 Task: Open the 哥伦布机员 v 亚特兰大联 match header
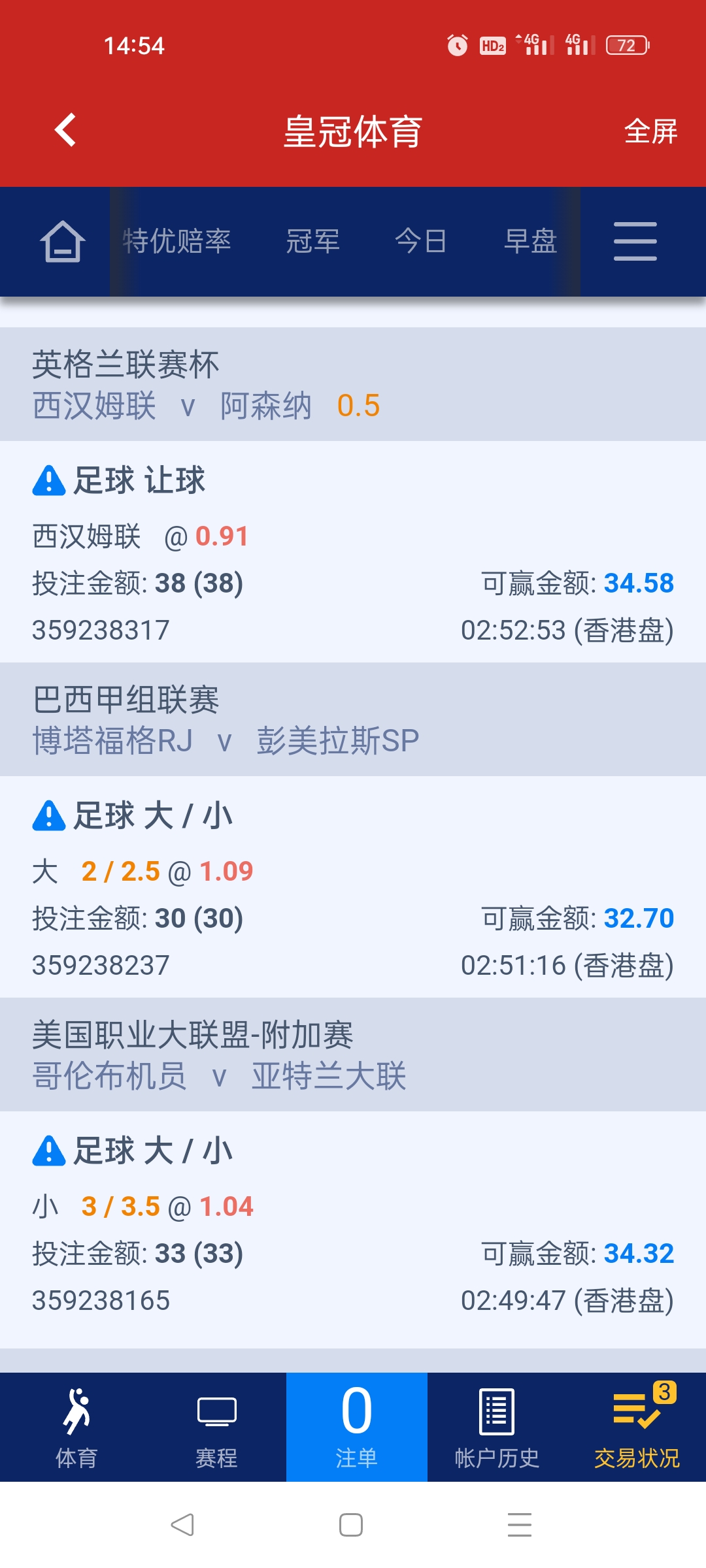tap(353, 1055)
